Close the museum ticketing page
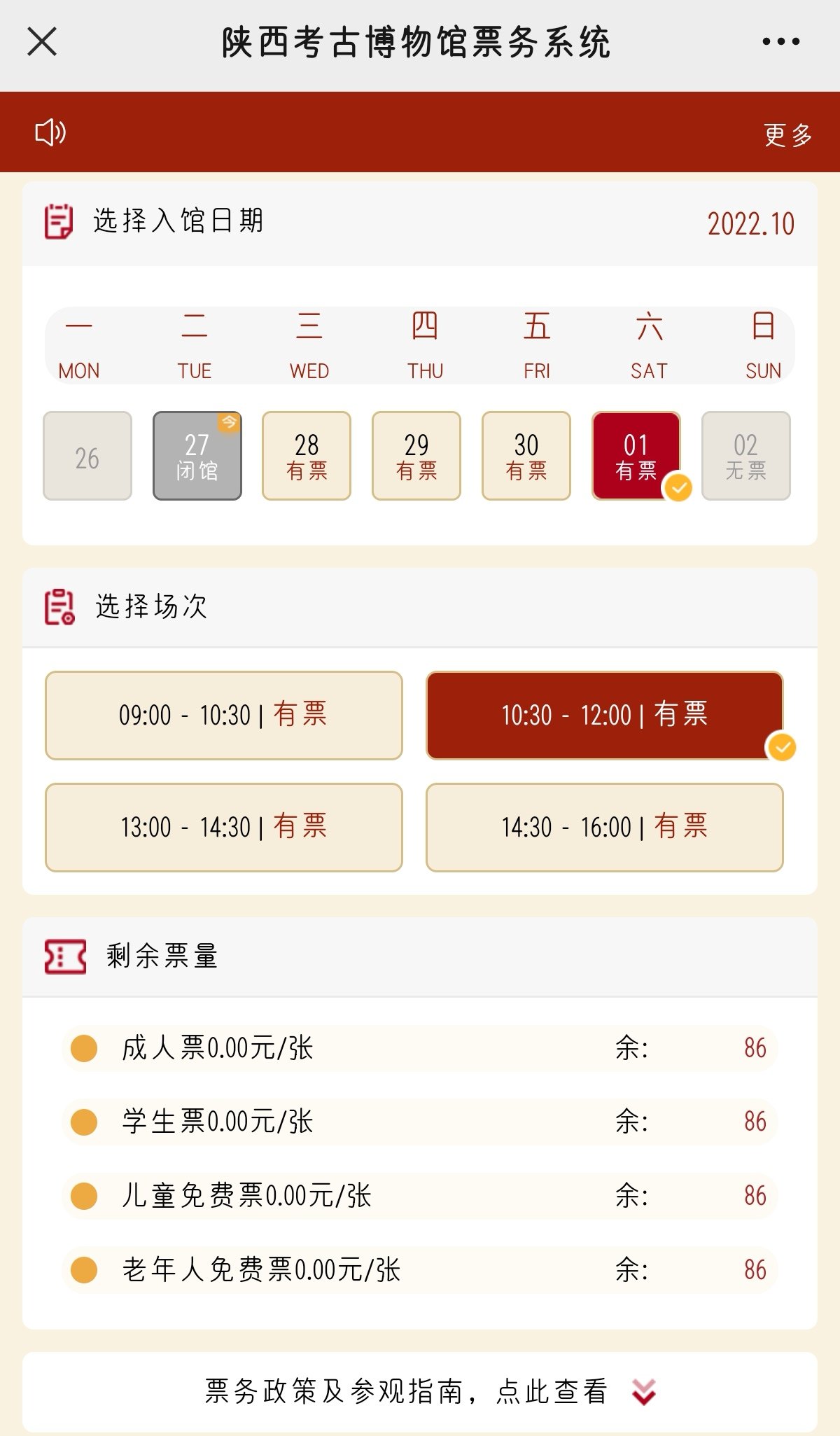 pos(42,41)
